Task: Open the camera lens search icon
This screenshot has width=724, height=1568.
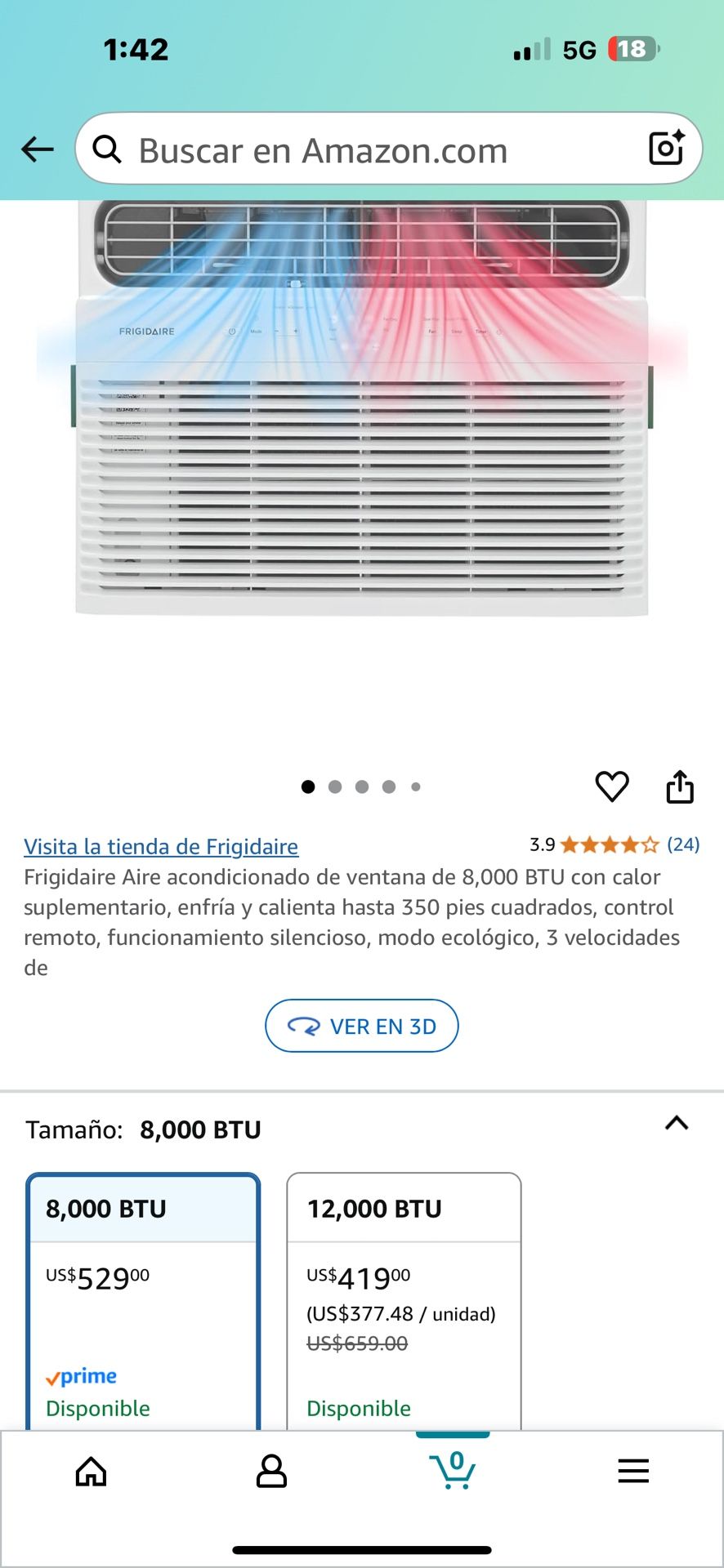Action: click(x=666, y=148)
